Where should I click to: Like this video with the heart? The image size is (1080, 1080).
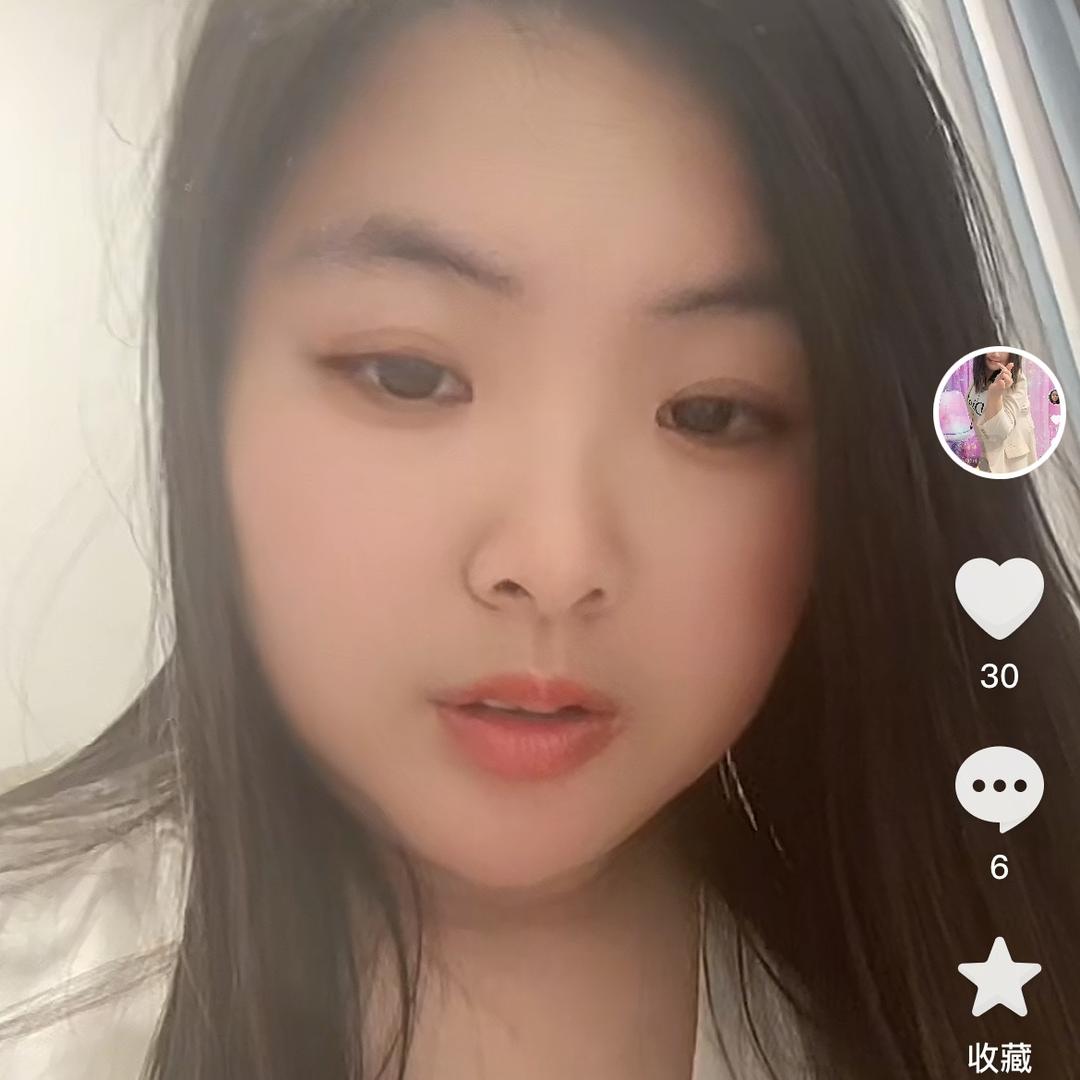(999, 598)
